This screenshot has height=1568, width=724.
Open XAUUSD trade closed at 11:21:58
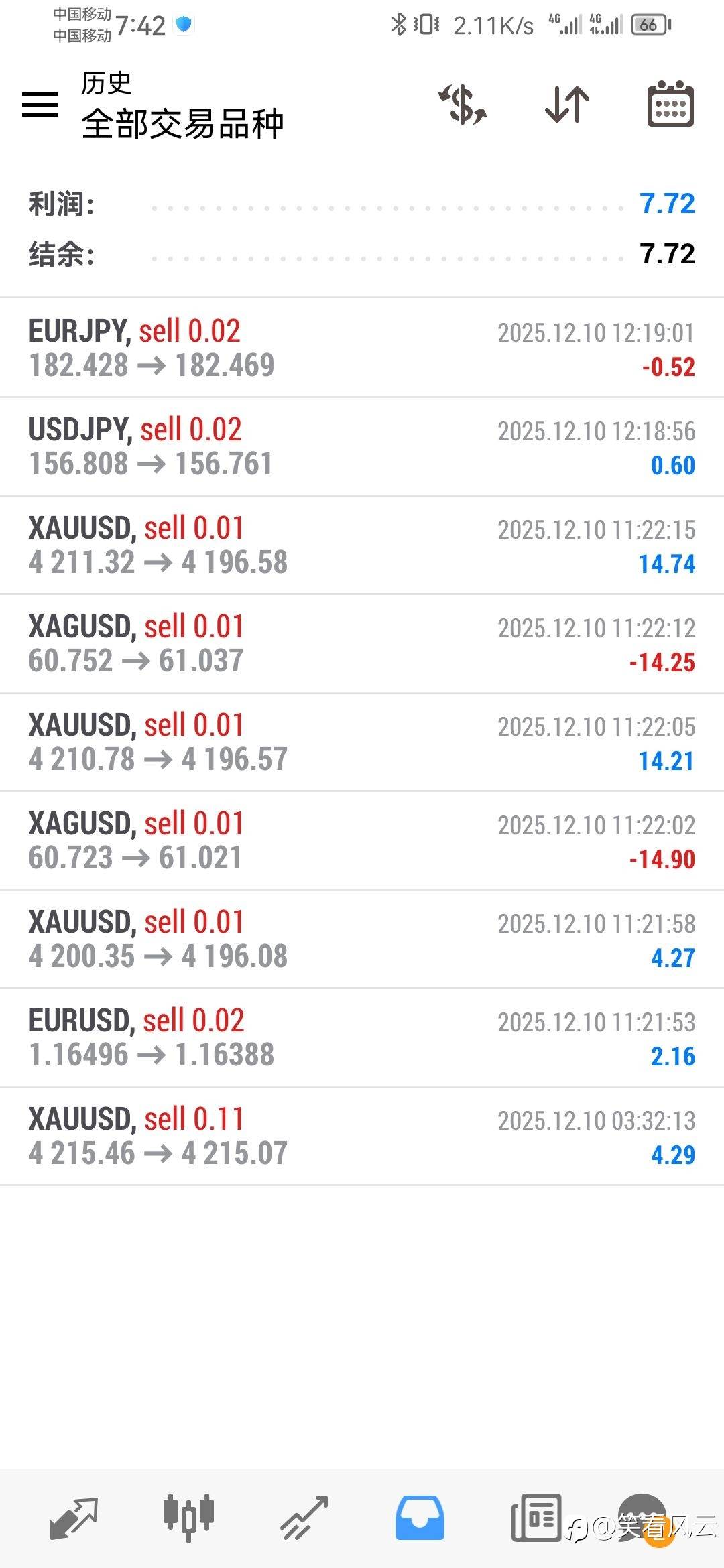coord(362,939)
